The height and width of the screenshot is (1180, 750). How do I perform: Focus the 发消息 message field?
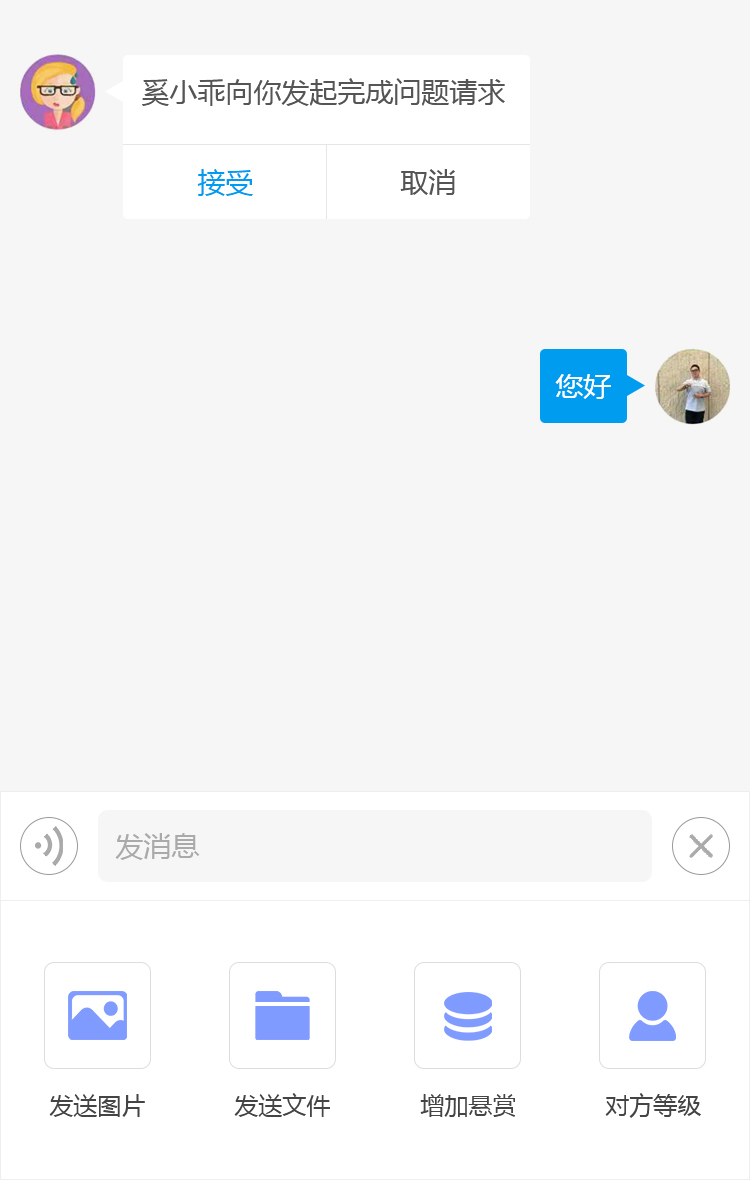click(375, 846)
